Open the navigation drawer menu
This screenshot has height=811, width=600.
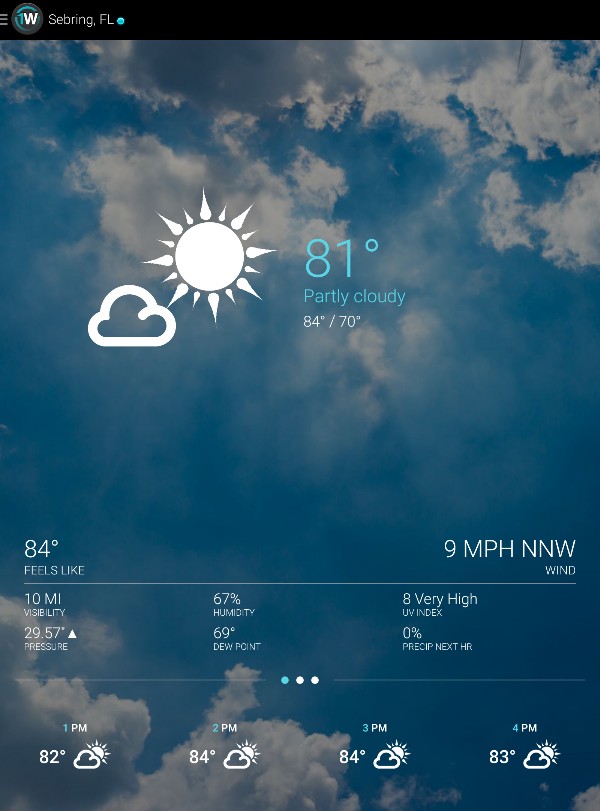6,19
